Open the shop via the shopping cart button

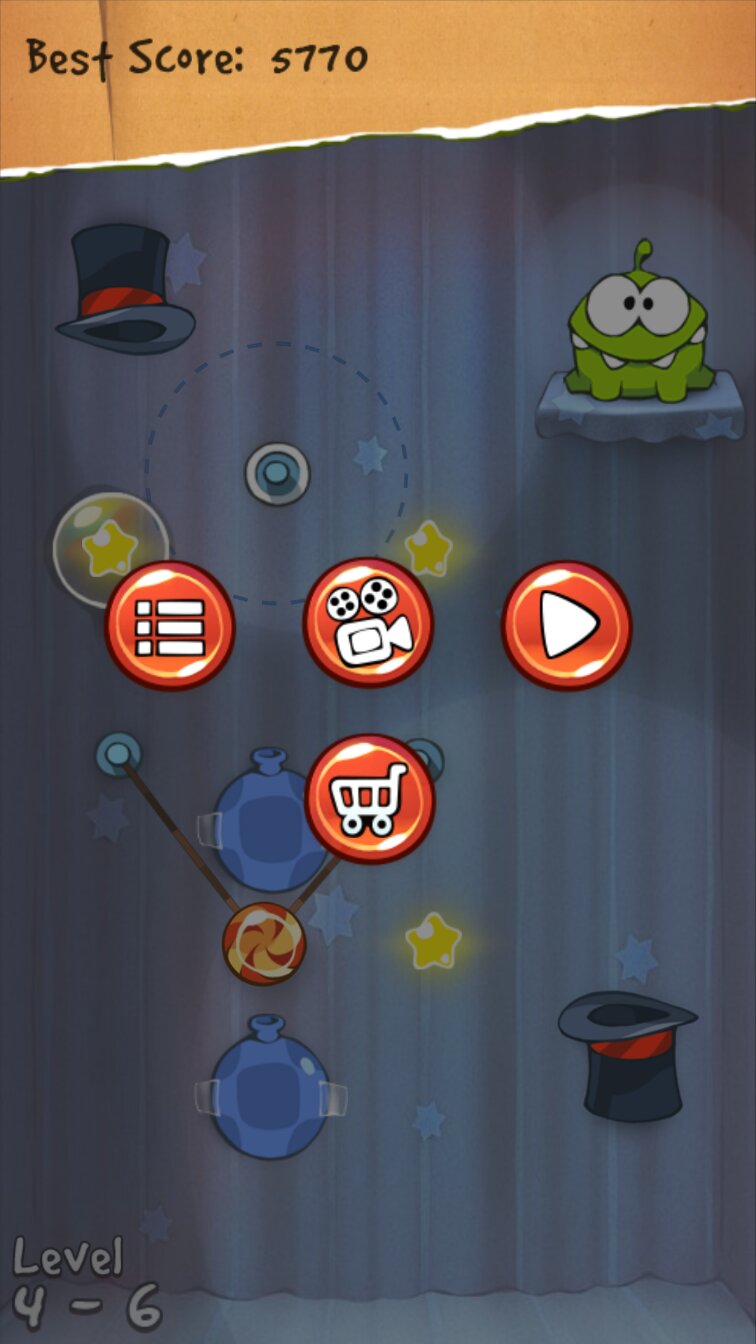369,800
